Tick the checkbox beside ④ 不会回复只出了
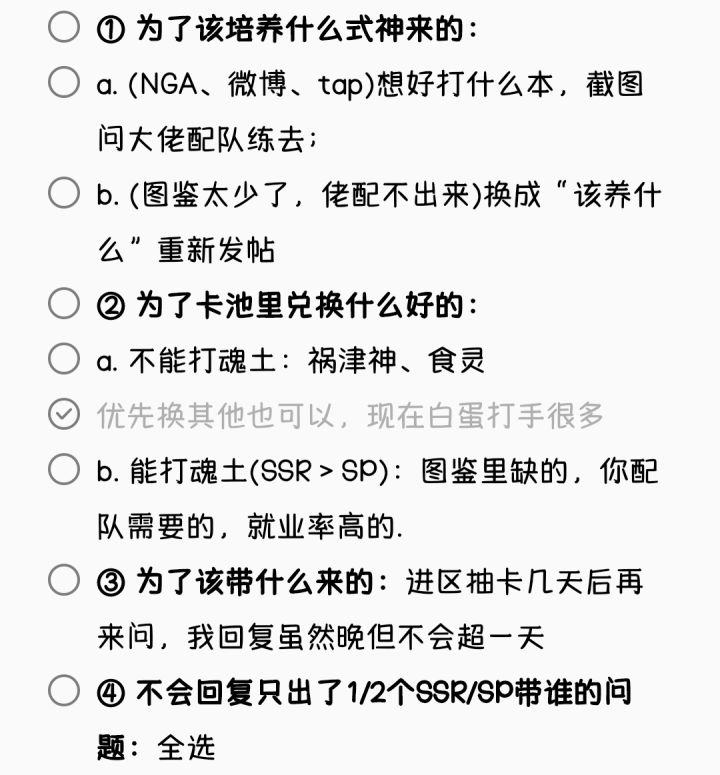The image size is (720, 775). 64,691
